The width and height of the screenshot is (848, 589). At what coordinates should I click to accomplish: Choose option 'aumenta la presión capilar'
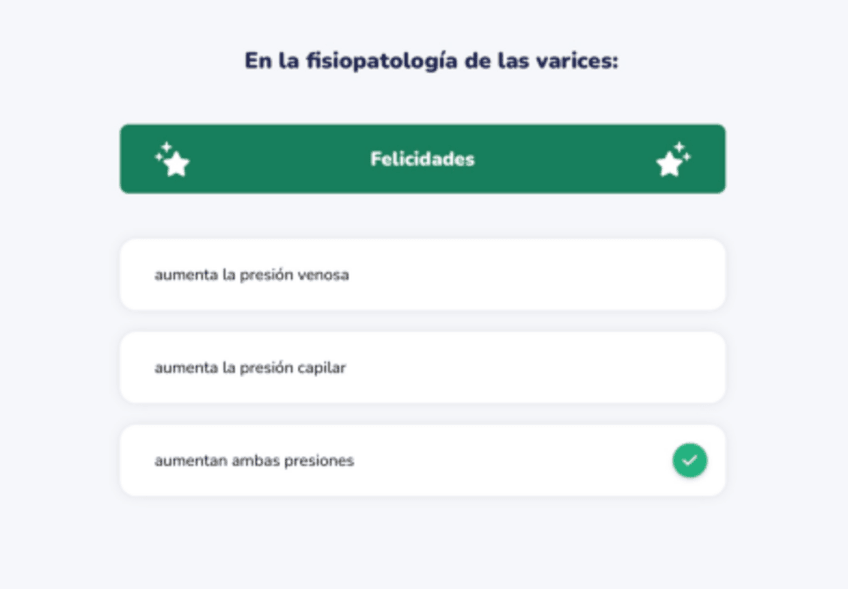coord(422,368)
